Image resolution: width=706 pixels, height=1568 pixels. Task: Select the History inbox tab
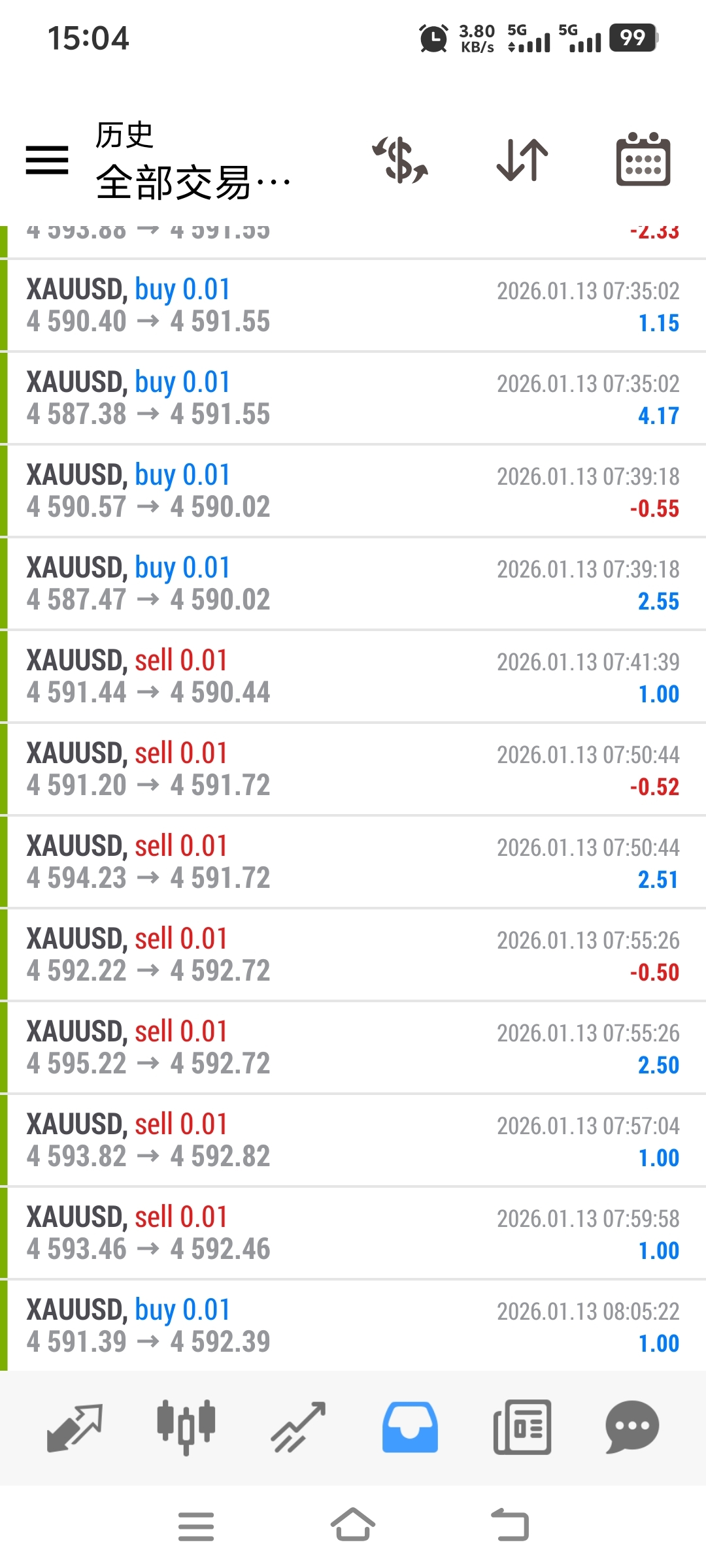(410, 1428)
